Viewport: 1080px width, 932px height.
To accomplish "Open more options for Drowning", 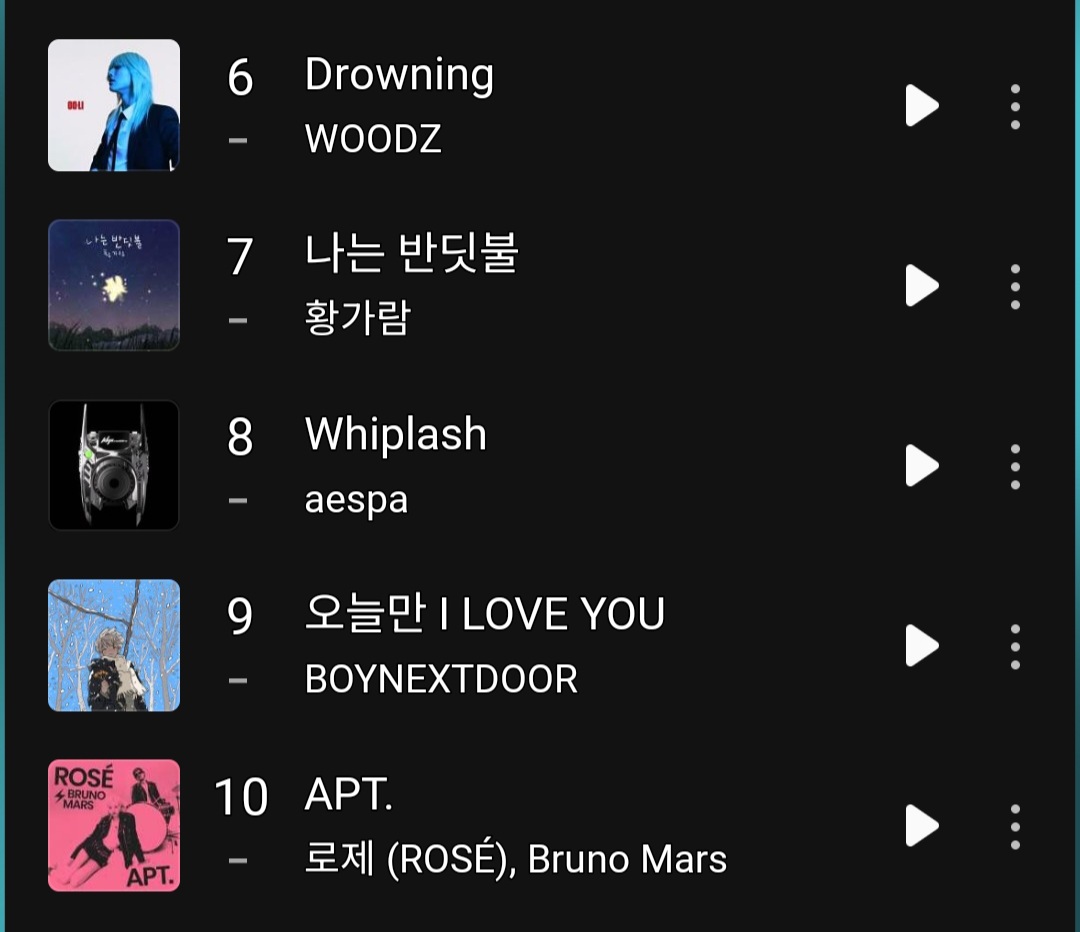I will tap(1015, 106).
